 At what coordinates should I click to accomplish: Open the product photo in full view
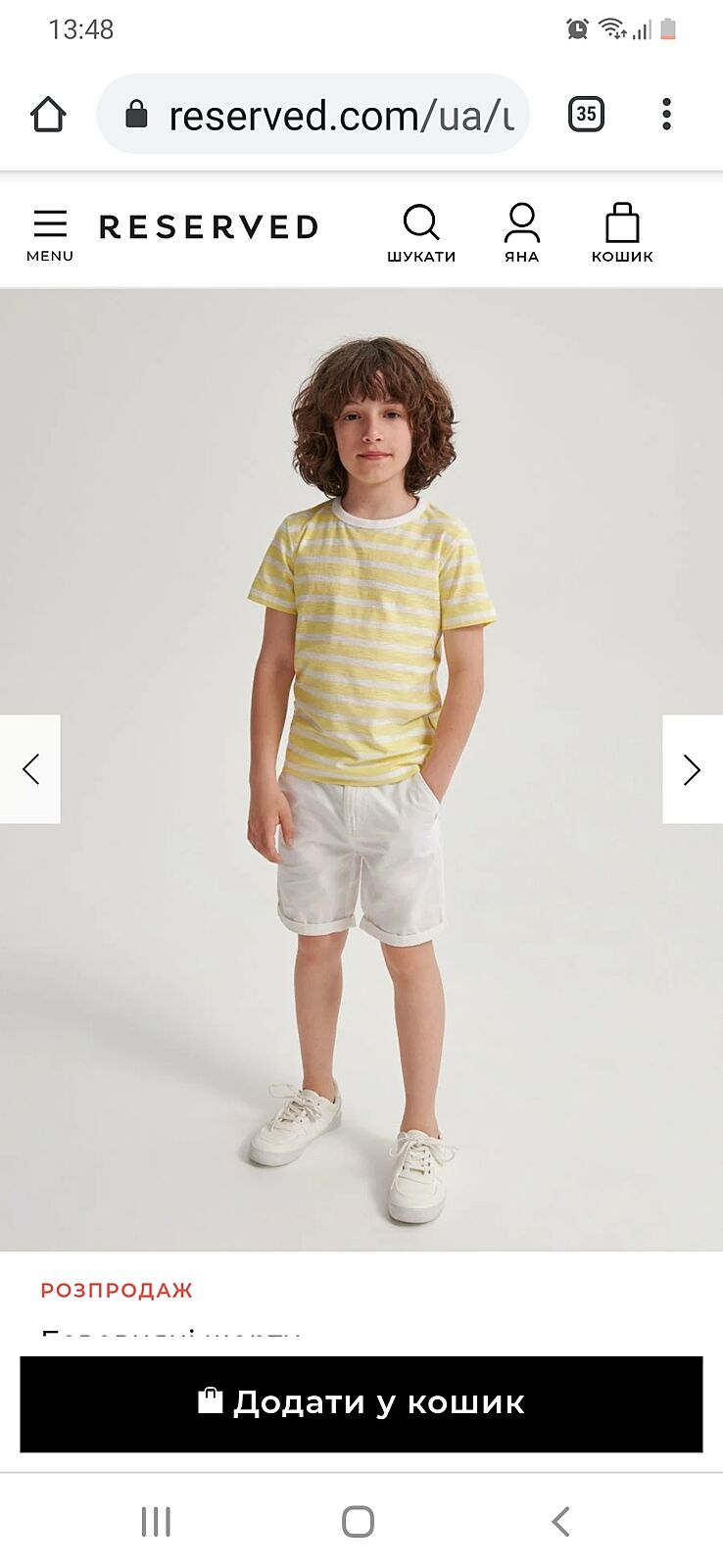coord(362,686)
